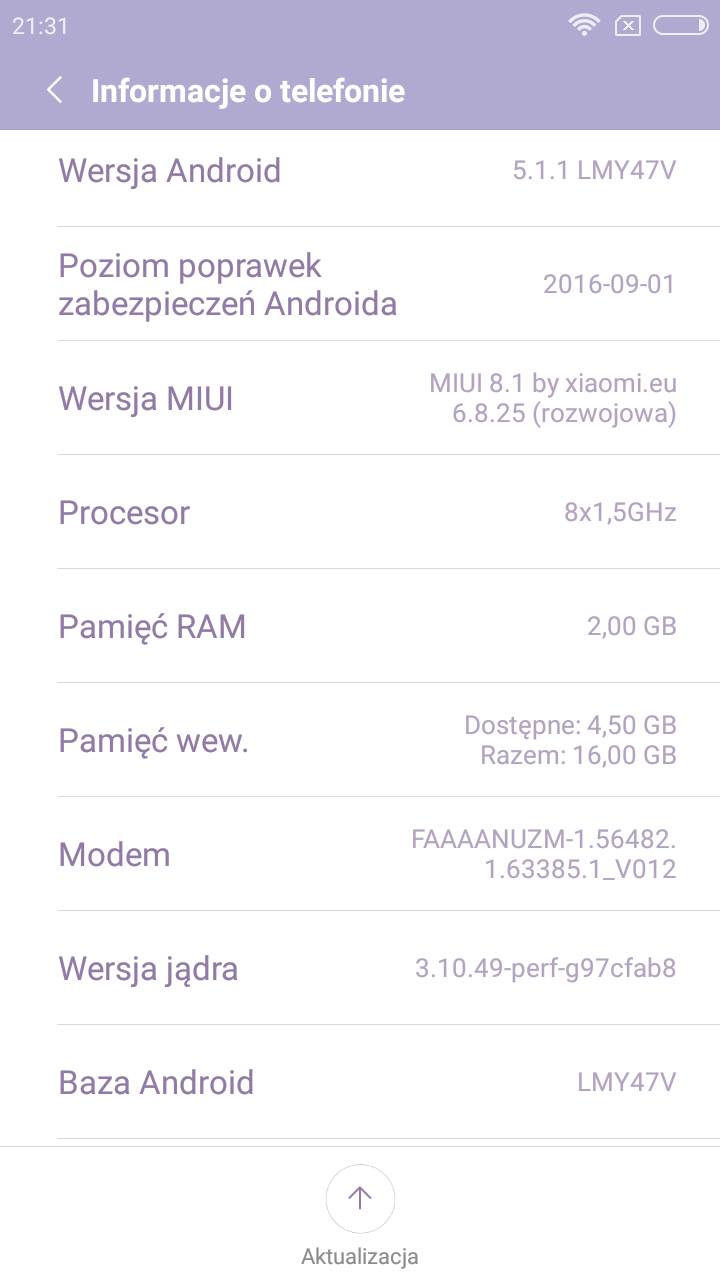This screenshot has width=720, height=1280.
Task: Select the Wersja MIUI row
Action: pos(360,399)
